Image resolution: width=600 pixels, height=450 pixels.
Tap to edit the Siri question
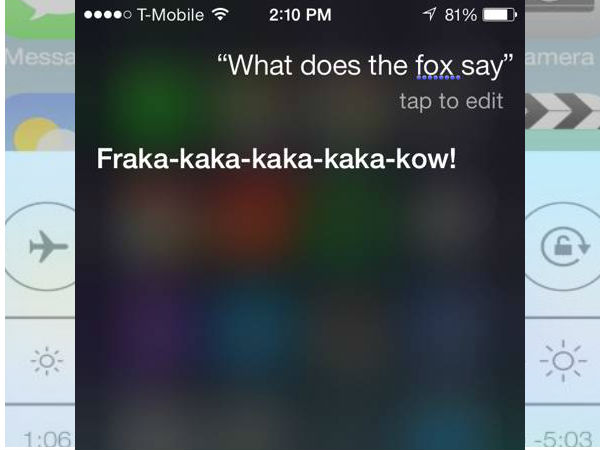coord(450,101)
